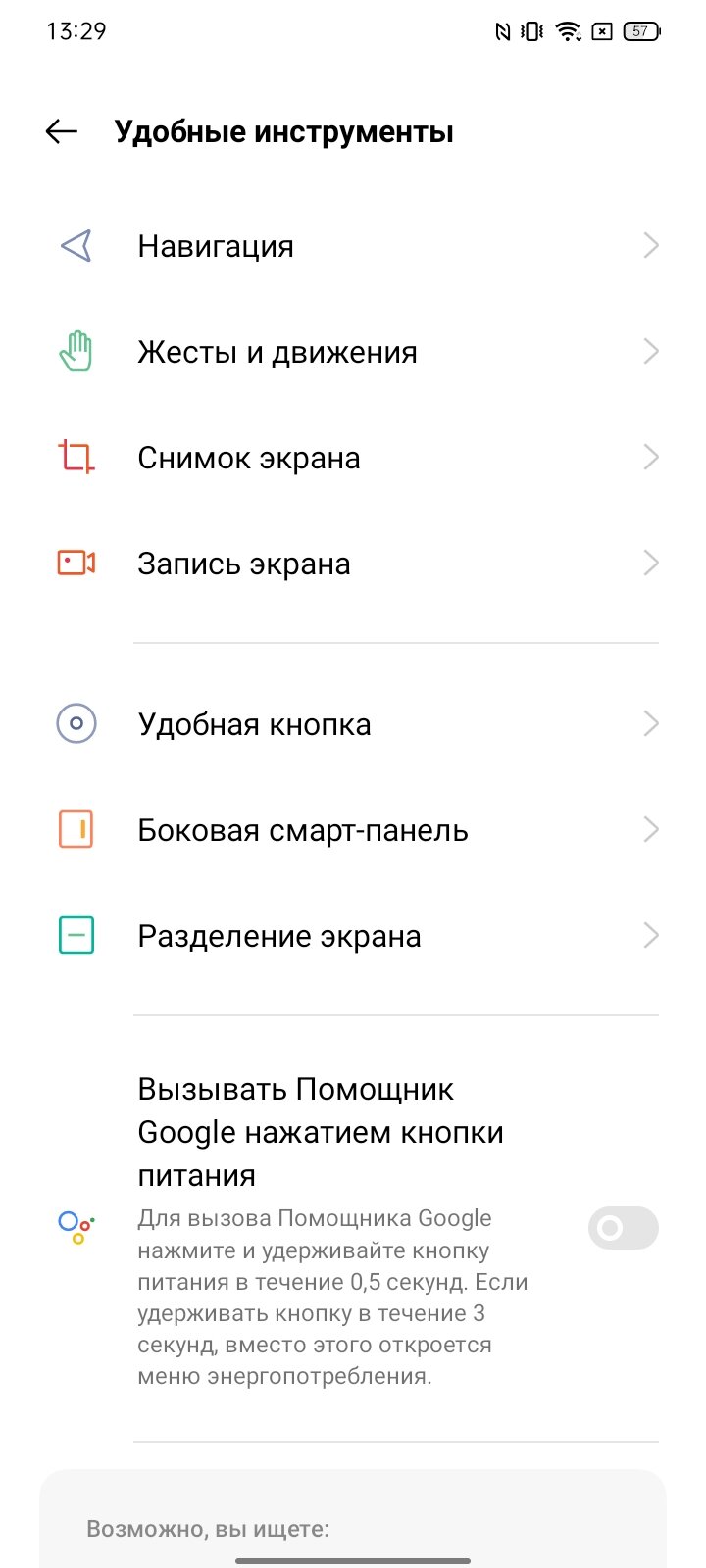The height and width of the screenshot is (1568, 706).
Task: Go back using the arrow icon
Action: (62, 131)
